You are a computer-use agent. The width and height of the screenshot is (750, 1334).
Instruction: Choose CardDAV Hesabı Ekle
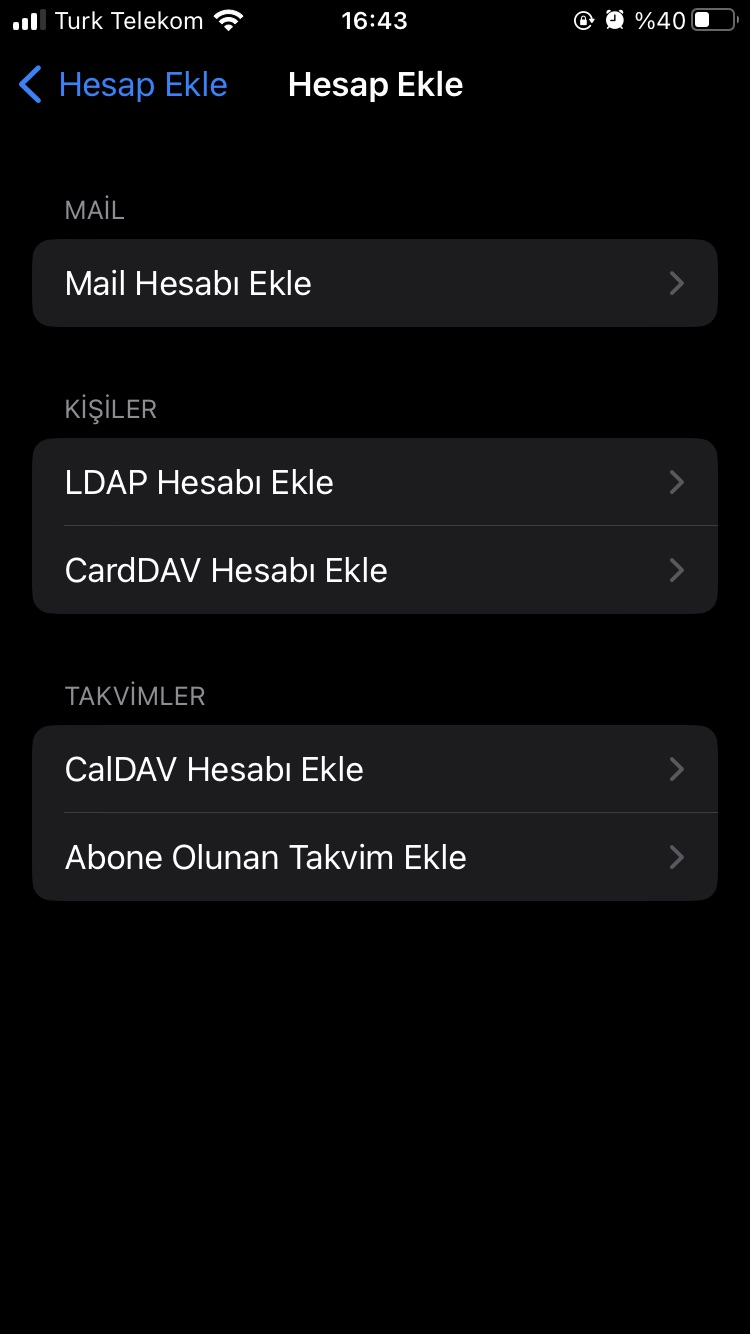pyautogui.click(x=375, y=570)
